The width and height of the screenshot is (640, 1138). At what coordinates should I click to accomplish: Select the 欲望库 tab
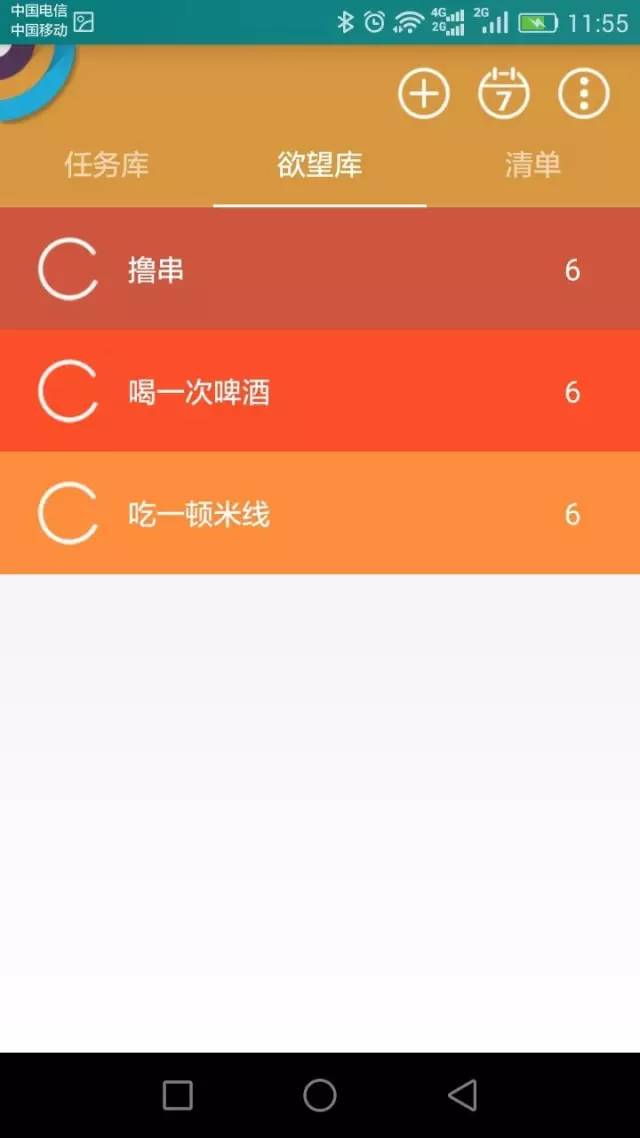tap(320, 165)
